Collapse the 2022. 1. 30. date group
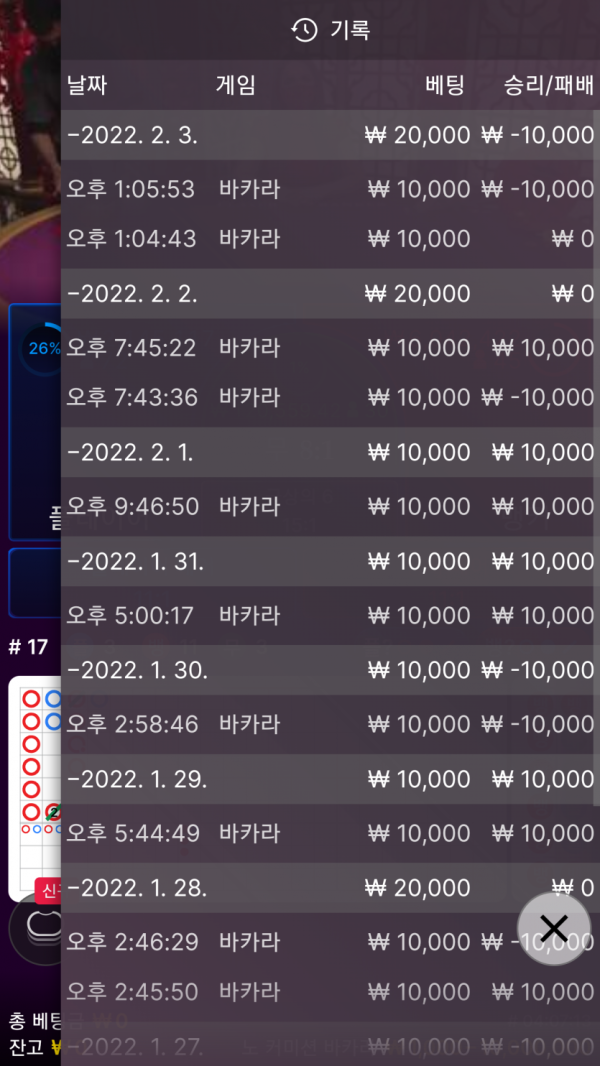This screenshot has height=1066, width=600. click(x=134, y=670)
